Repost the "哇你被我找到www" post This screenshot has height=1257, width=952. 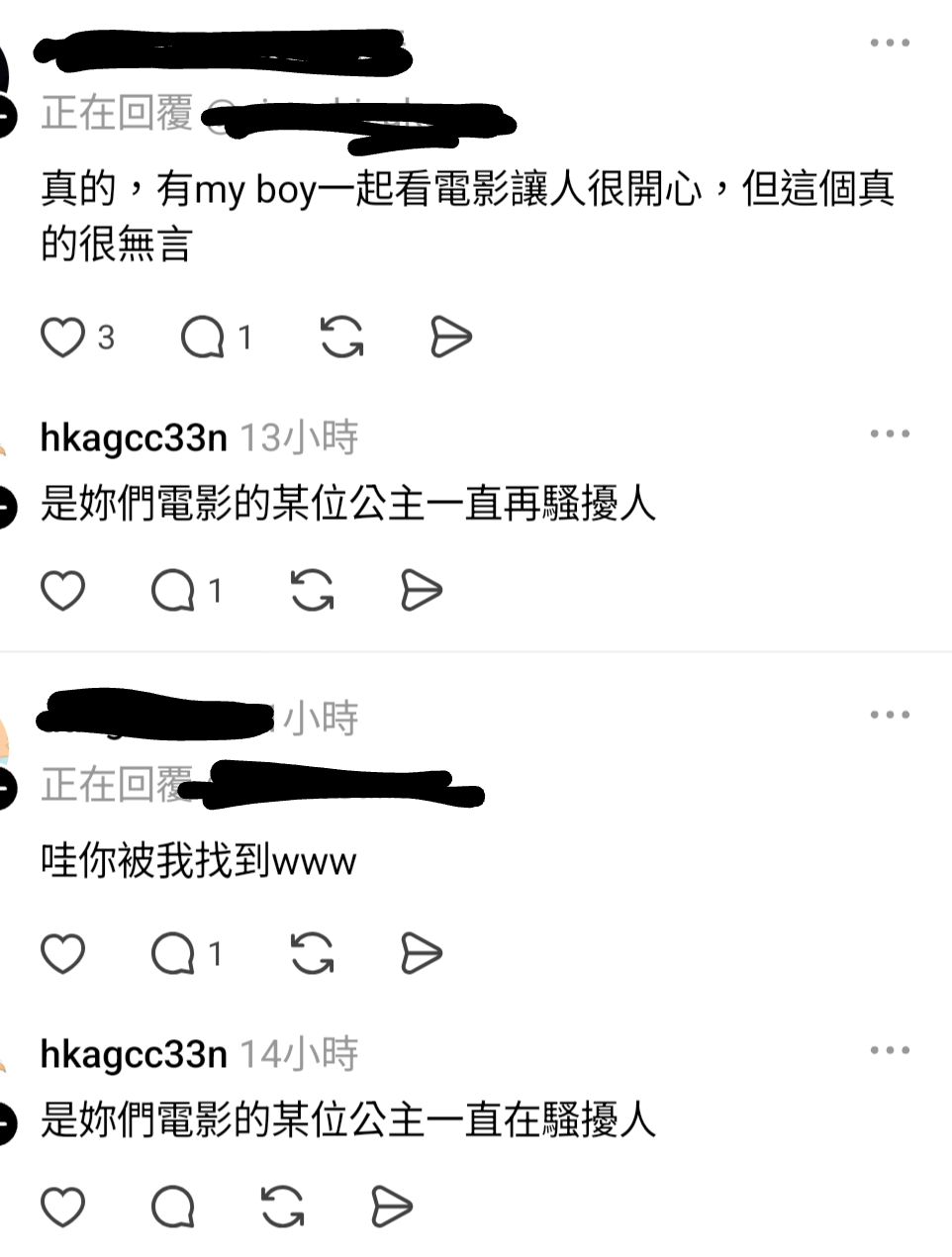pos(313,954)
